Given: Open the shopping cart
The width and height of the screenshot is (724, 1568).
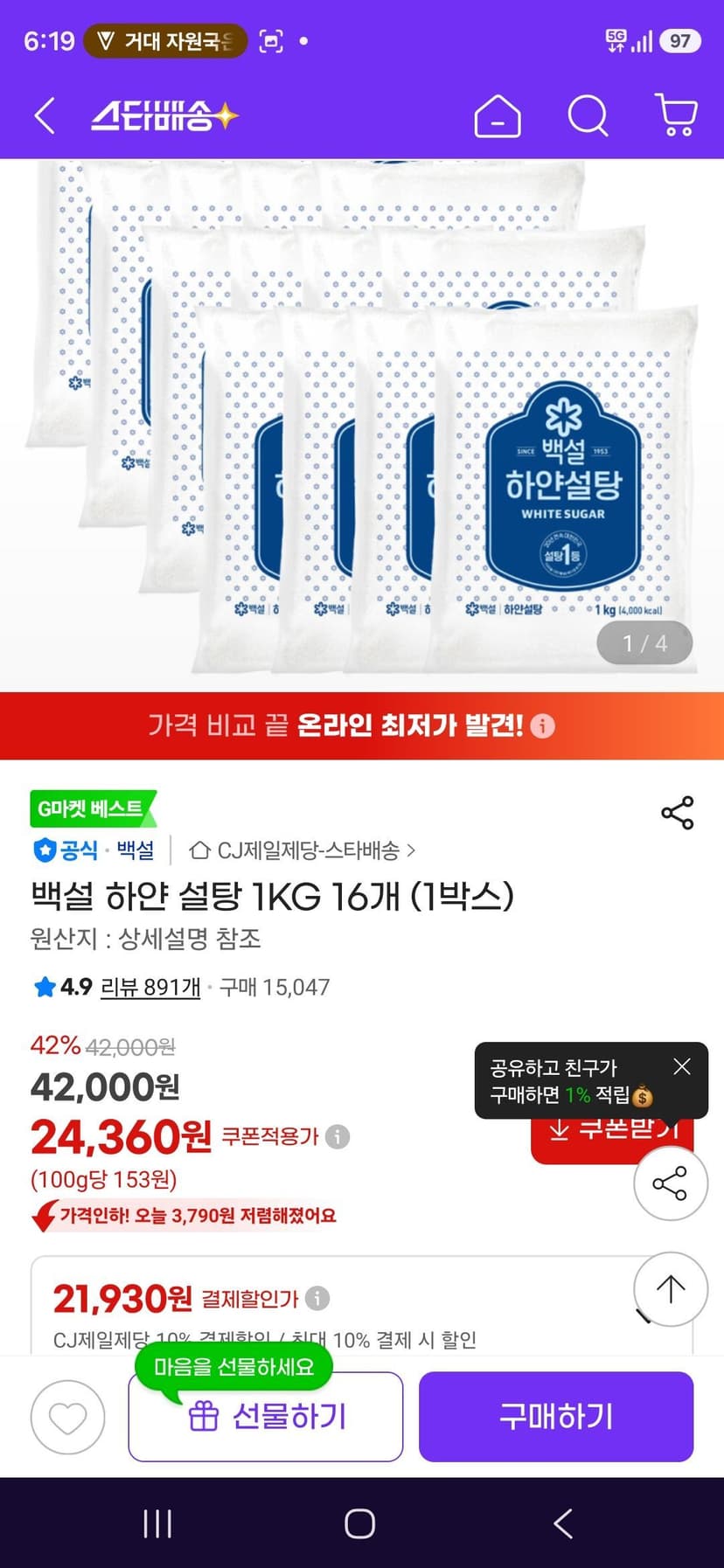Looking at the screenshot, I should [x=676, y=115].
